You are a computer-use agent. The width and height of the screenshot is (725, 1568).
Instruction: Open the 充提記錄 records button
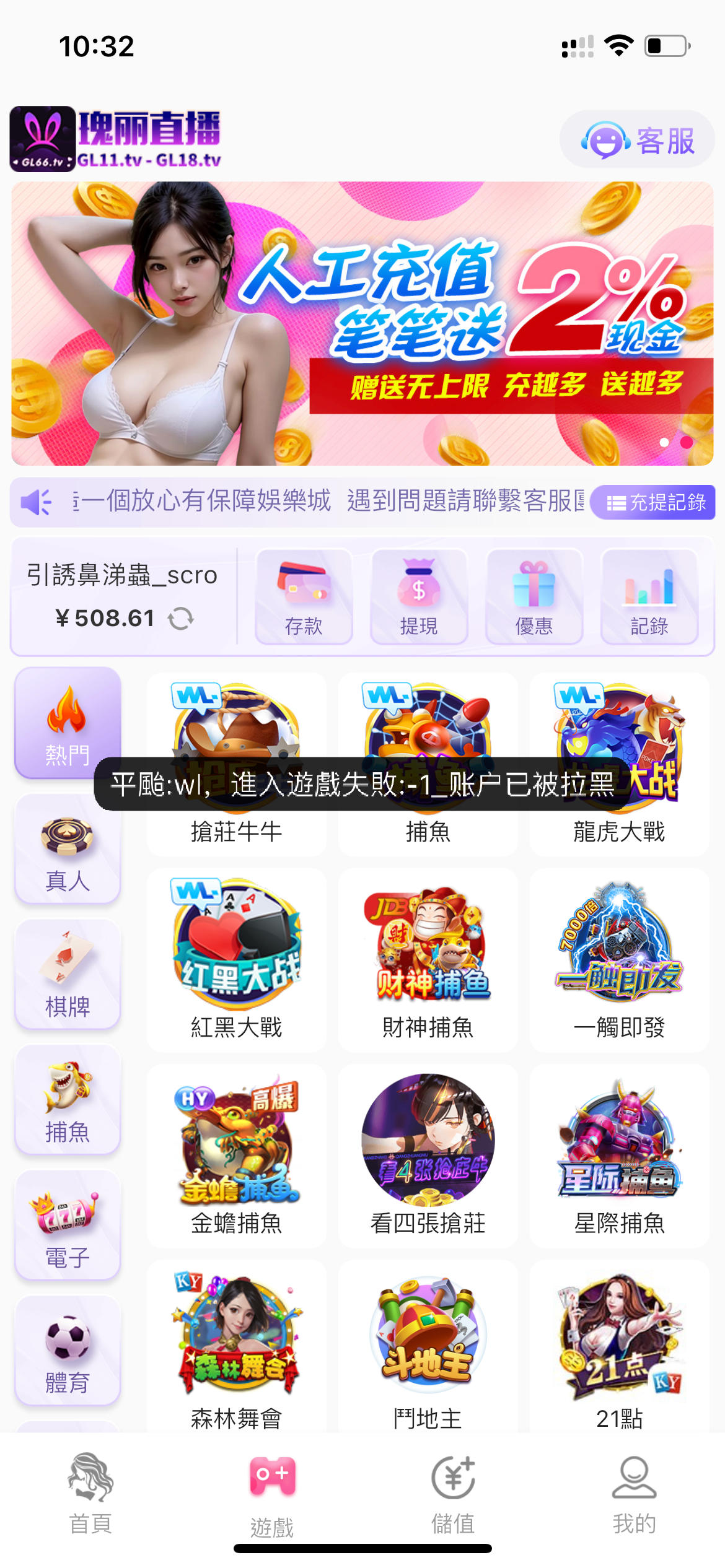(653, 502)
